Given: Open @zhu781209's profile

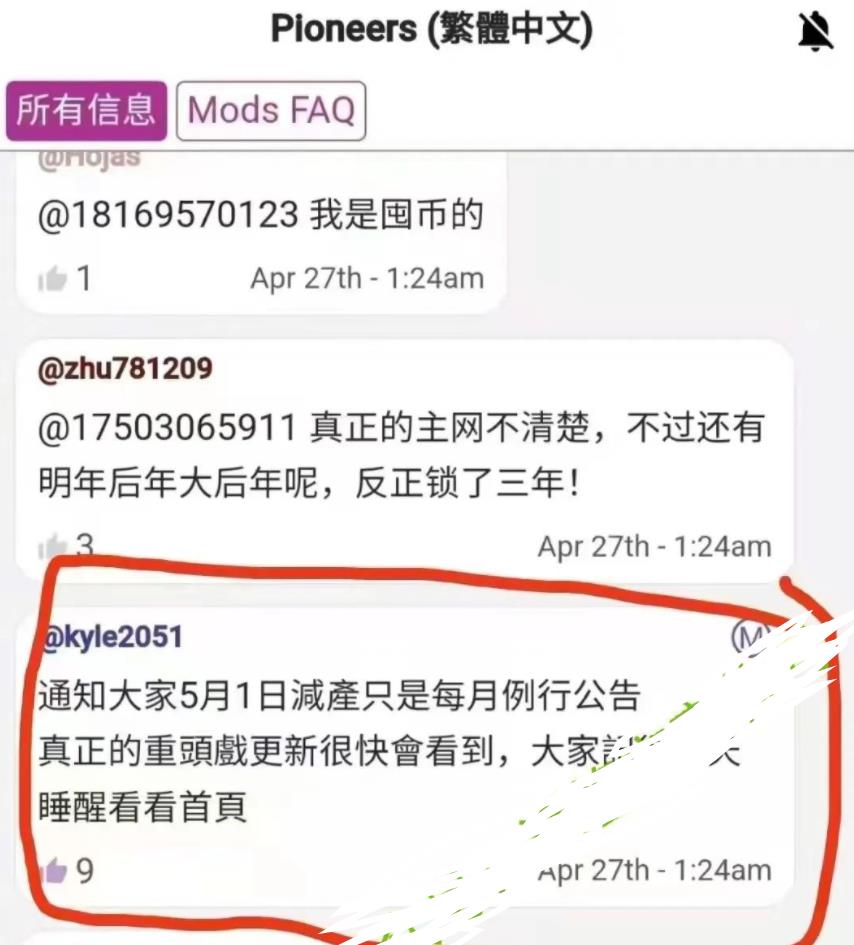Looking at the screenshot, I should pos(125,369).
